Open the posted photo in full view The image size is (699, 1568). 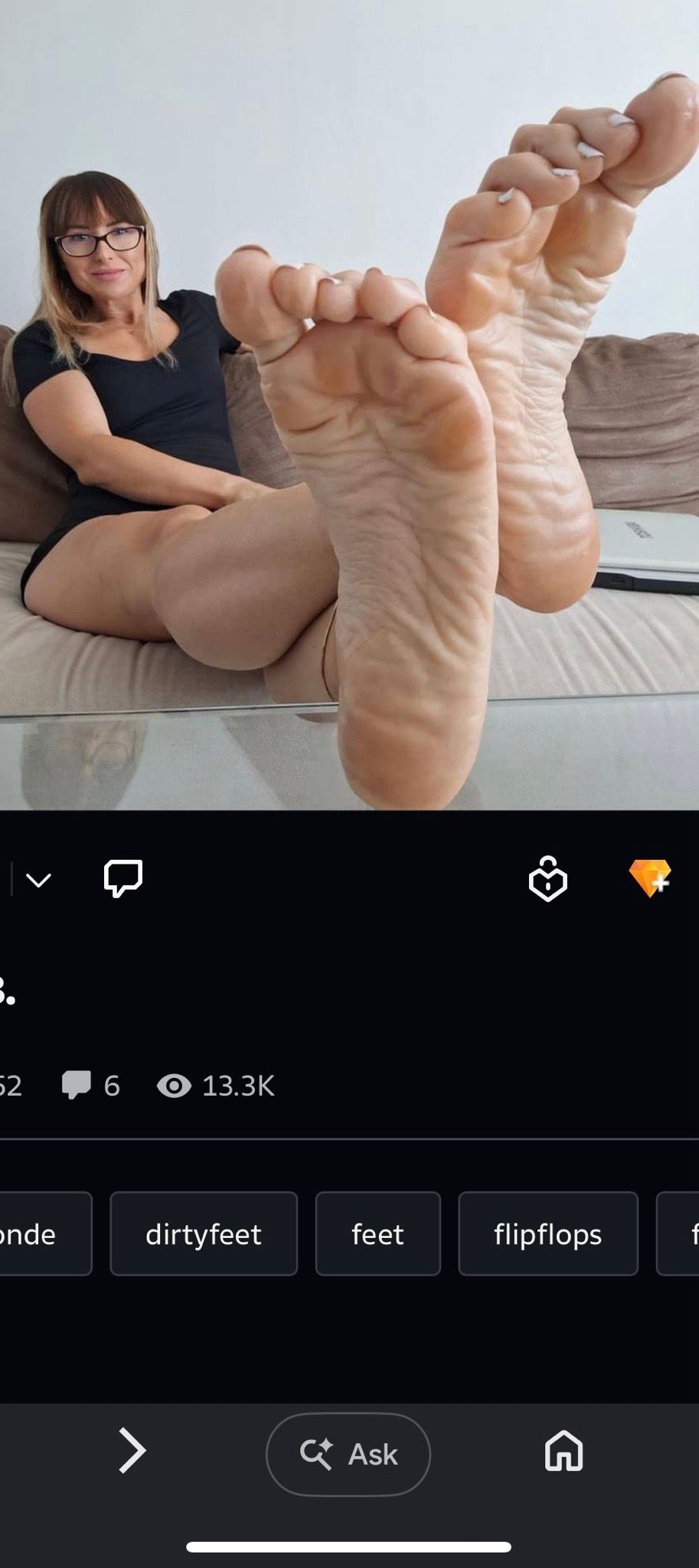coord(349,405)
